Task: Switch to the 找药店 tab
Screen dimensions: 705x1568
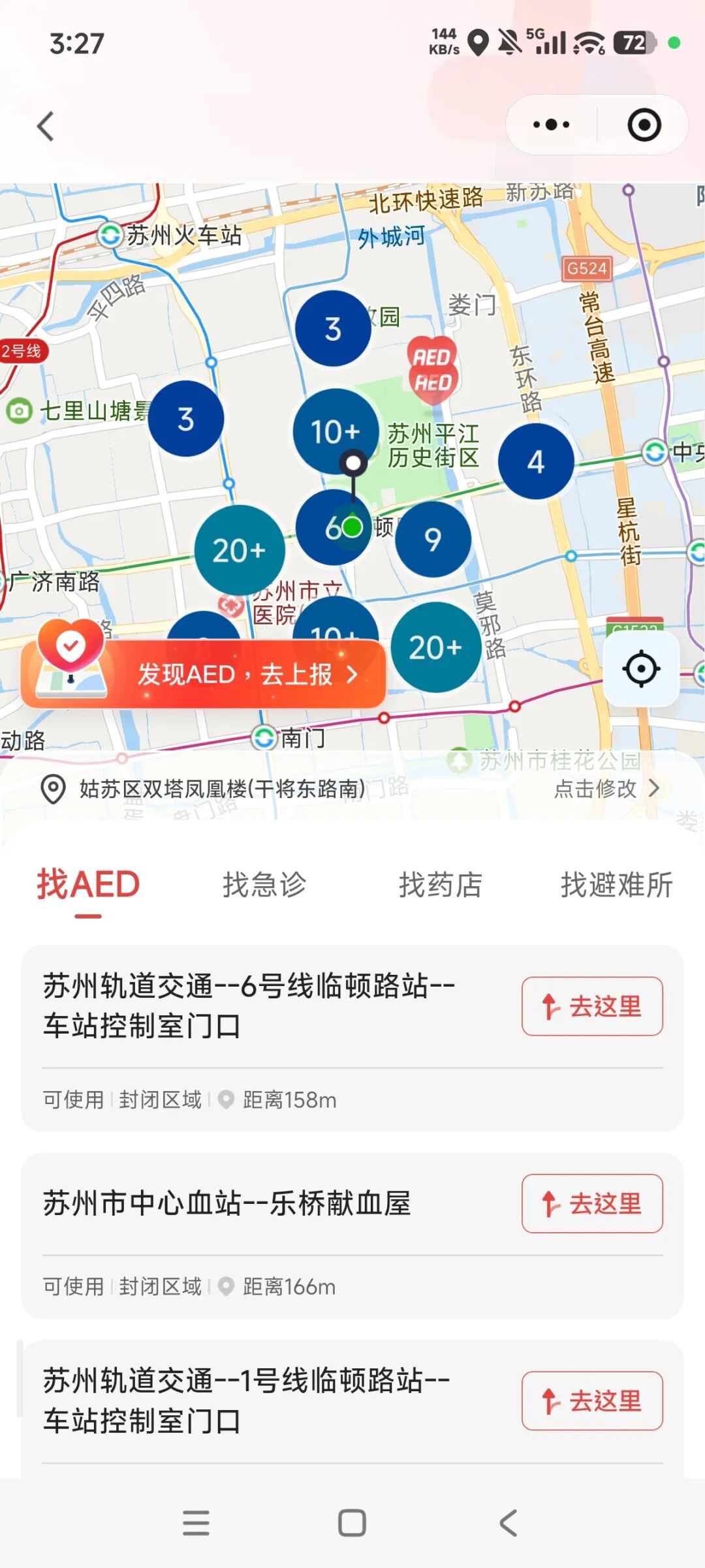Action: 441,885
